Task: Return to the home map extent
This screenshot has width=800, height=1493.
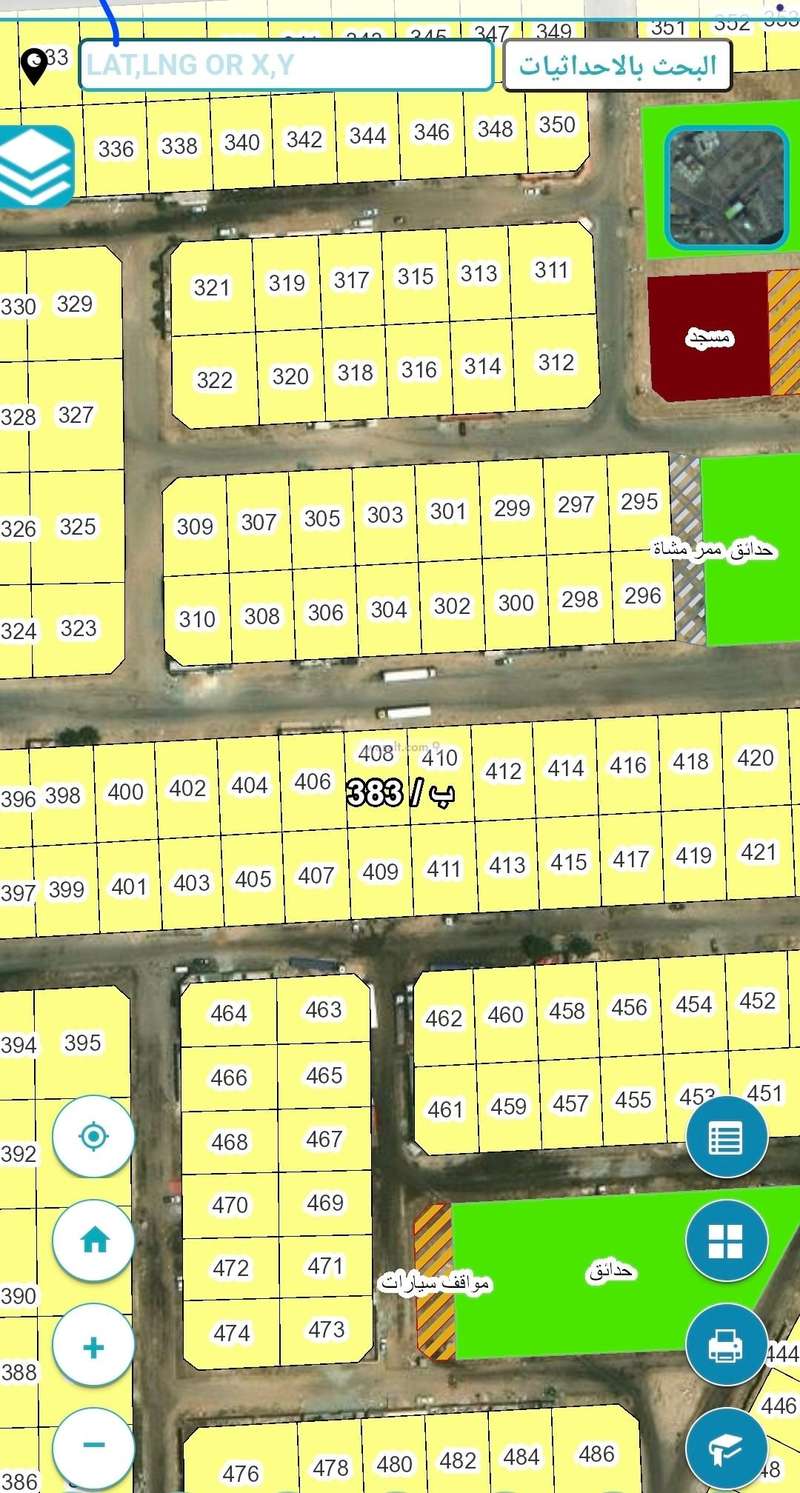Action: [x=93, y=1241]
